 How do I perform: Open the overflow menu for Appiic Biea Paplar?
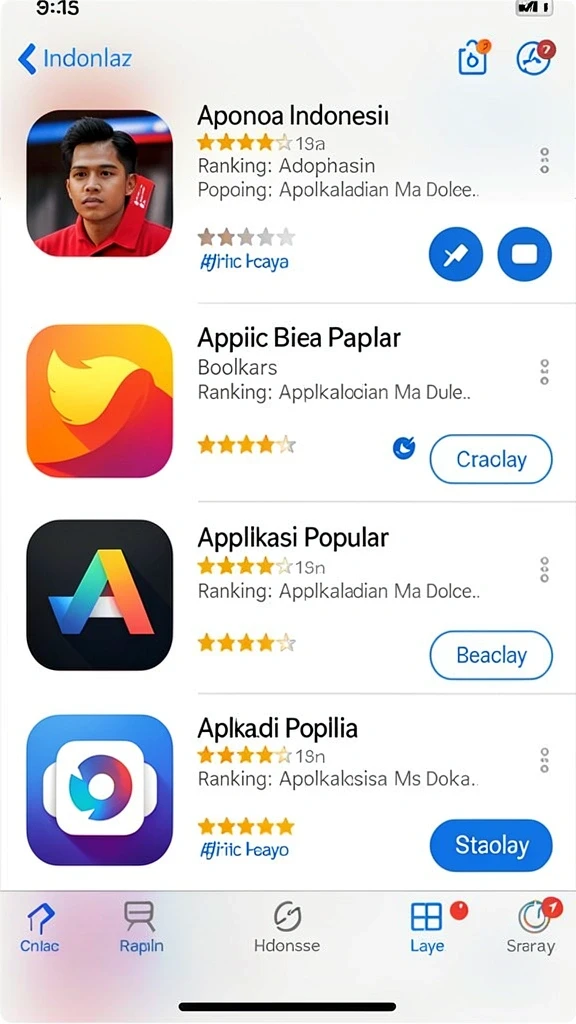pos(544,372)
